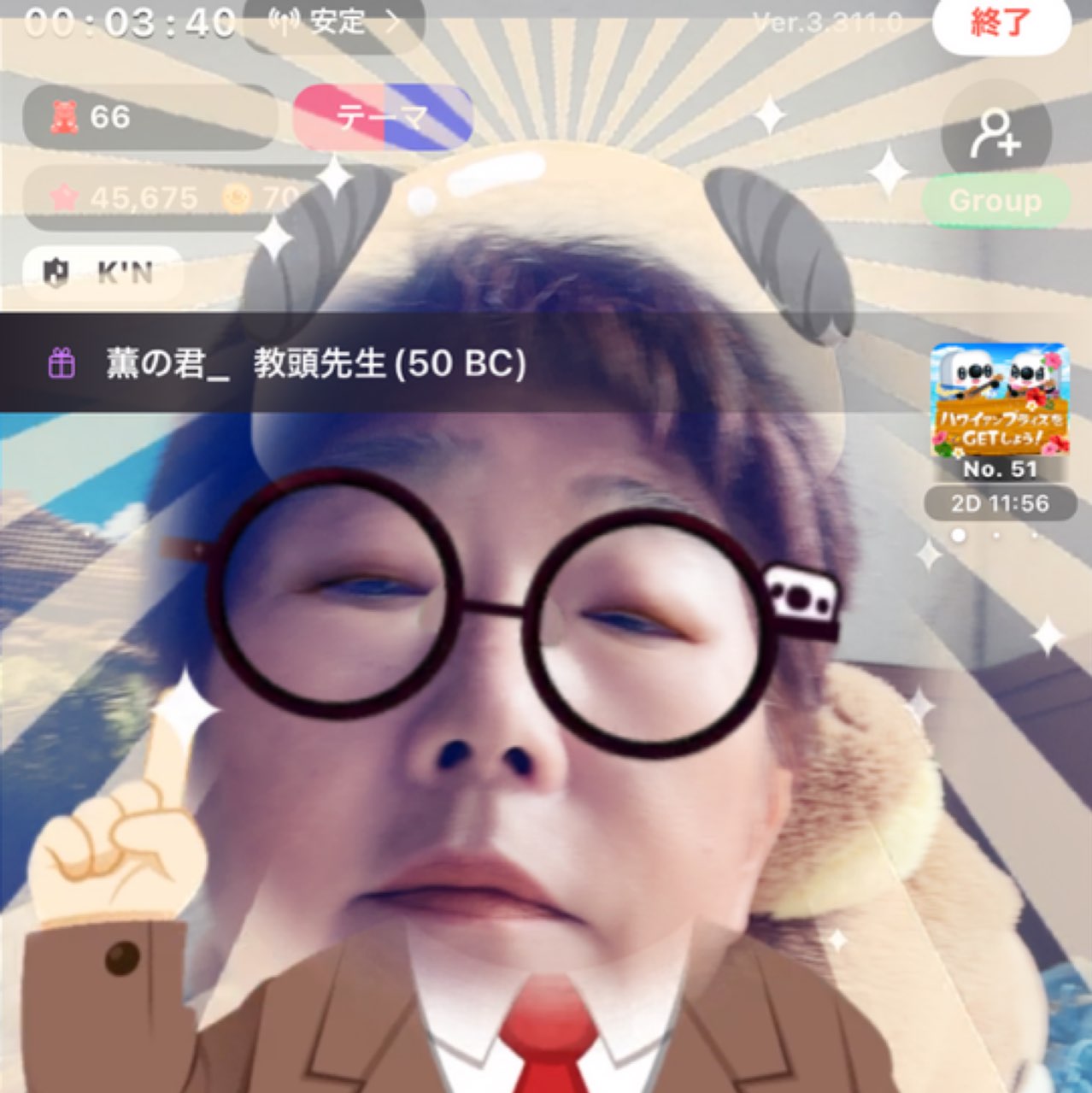The width and height of the screenshot is (1092, 1093).
Task: Tap the 終了 button to end the stream
Action: coord(1001,25)
